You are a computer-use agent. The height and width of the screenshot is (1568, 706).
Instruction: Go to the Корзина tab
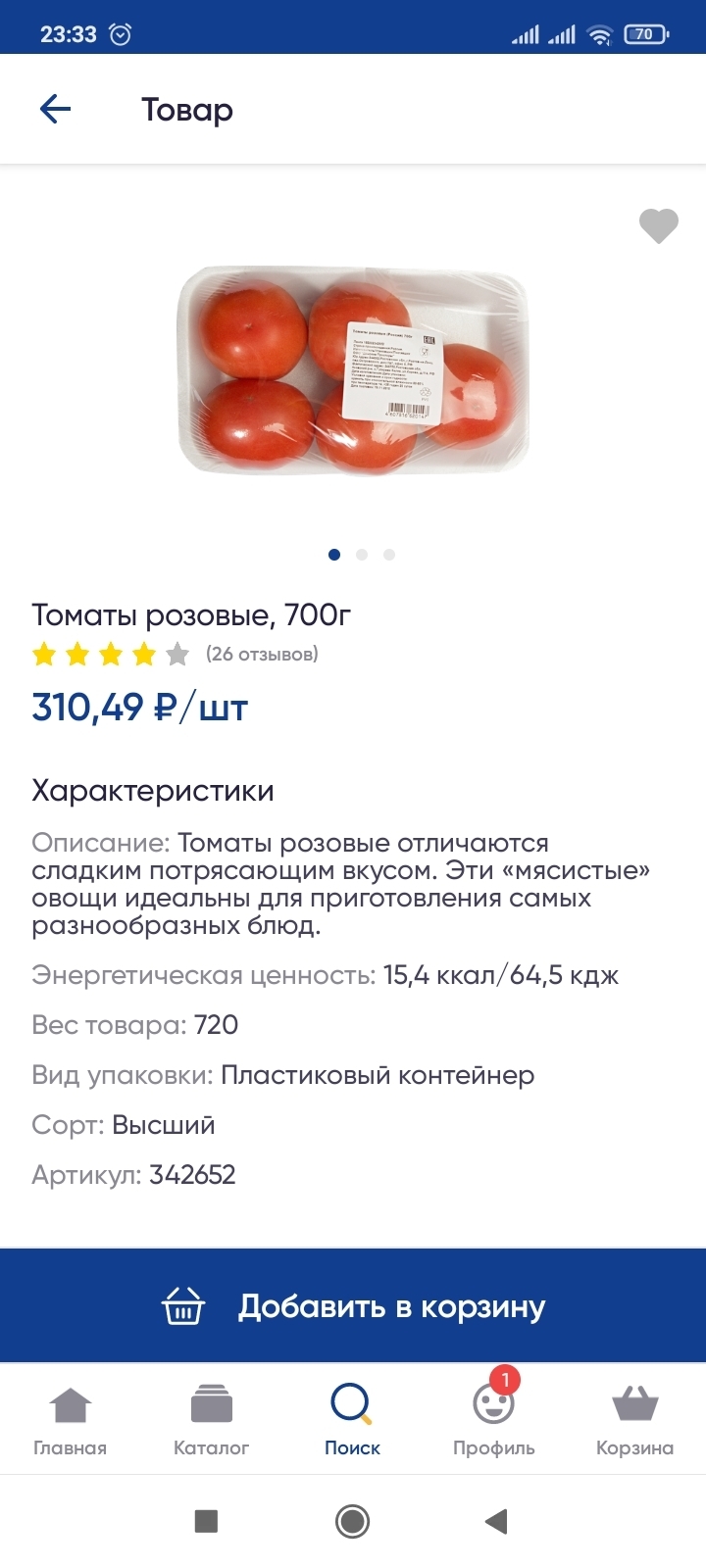point(634,1420)
